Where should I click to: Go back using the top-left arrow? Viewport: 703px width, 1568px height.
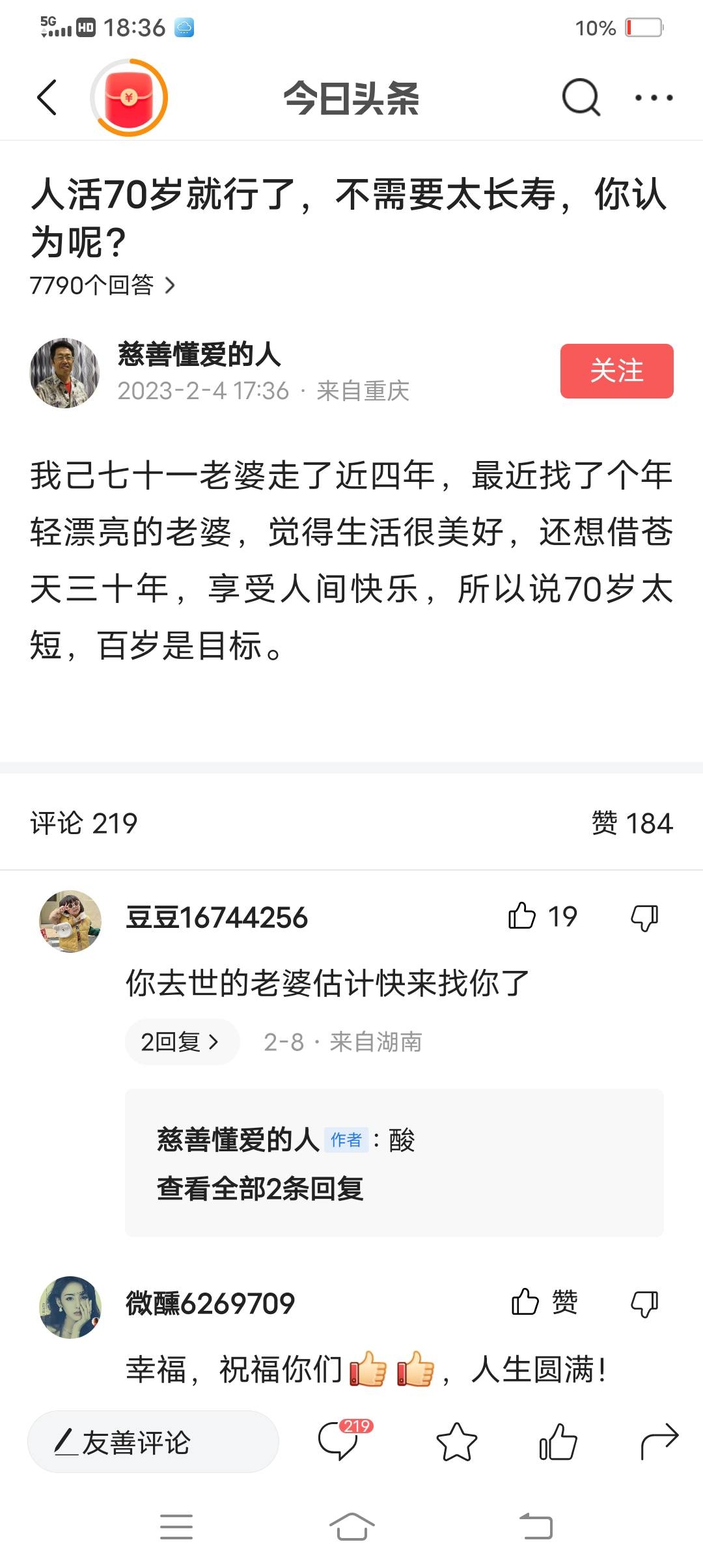(47, 98)
